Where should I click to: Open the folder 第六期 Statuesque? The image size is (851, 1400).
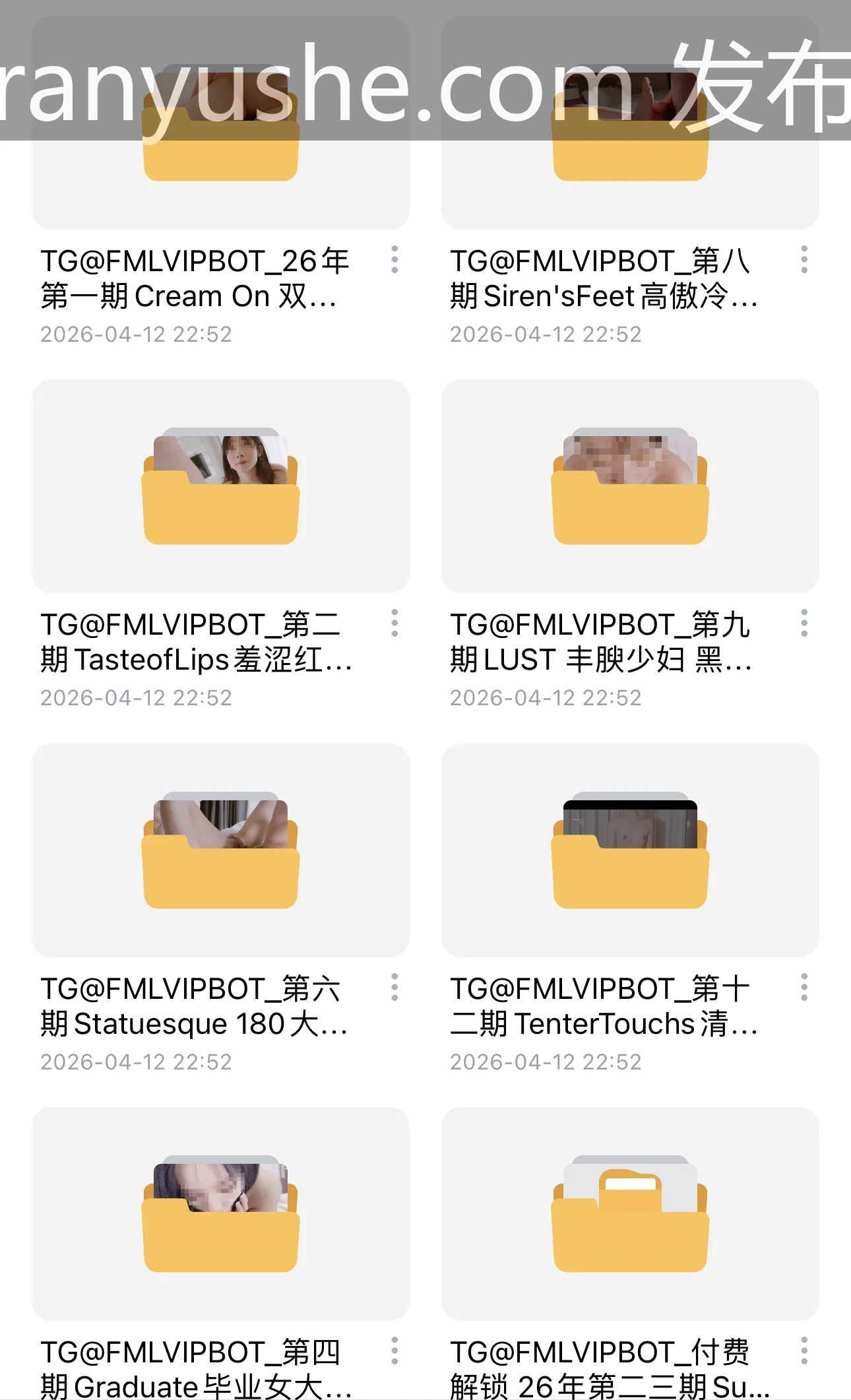click(220, 850)
